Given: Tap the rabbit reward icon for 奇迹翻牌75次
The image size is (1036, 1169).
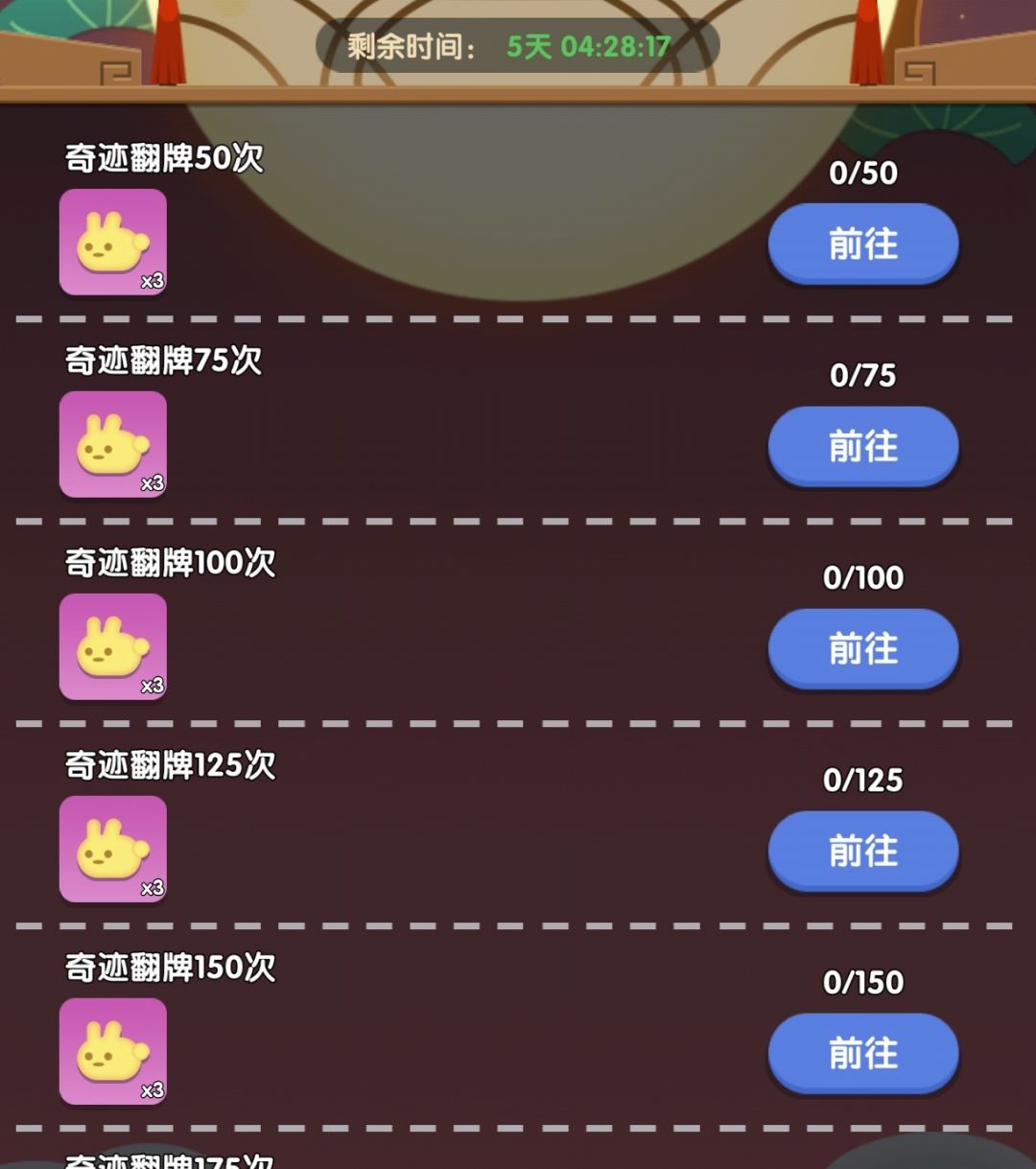Looking at the screenshot, I should coord(112,445).
